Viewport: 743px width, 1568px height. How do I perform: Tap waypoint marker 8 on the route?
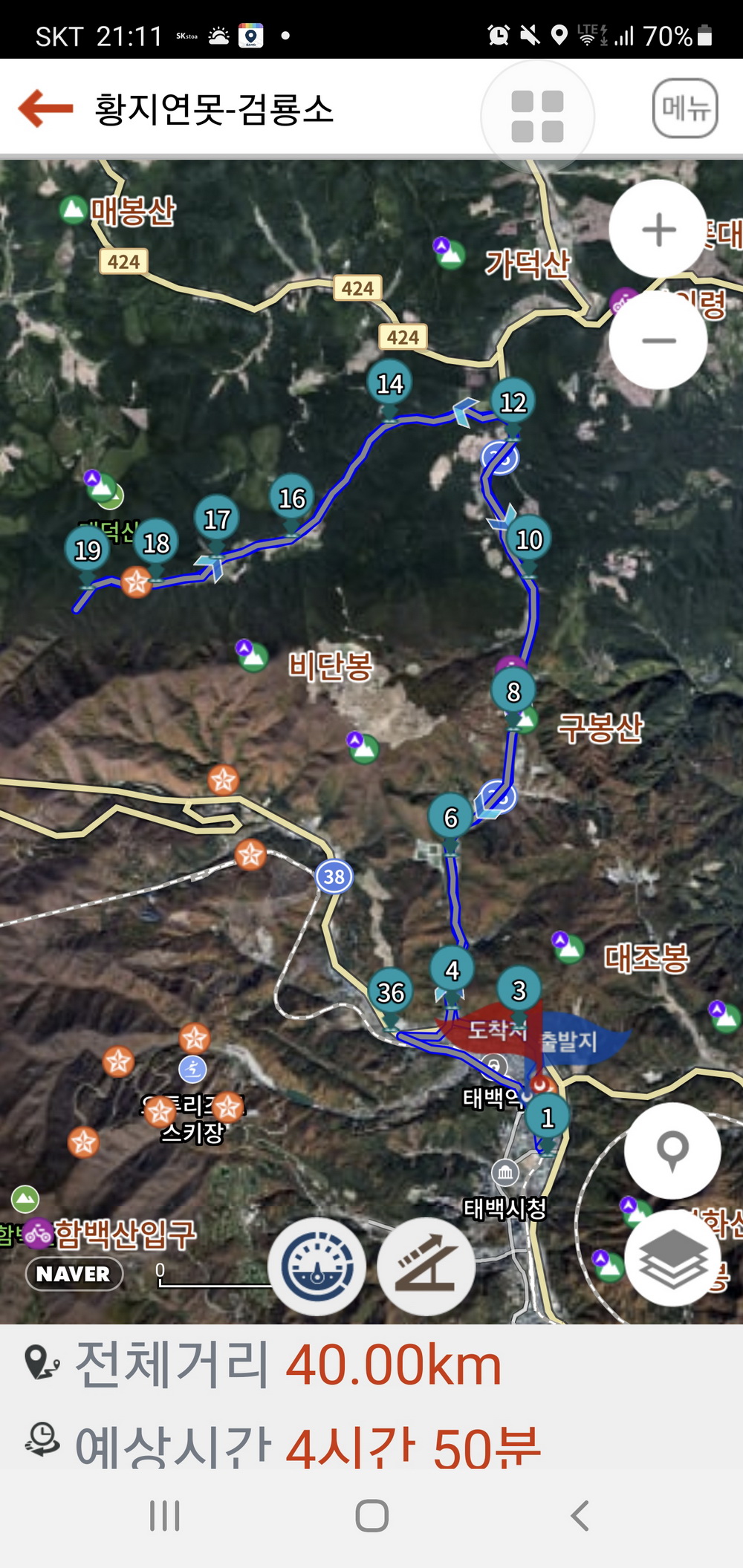[x=513, y=692]
